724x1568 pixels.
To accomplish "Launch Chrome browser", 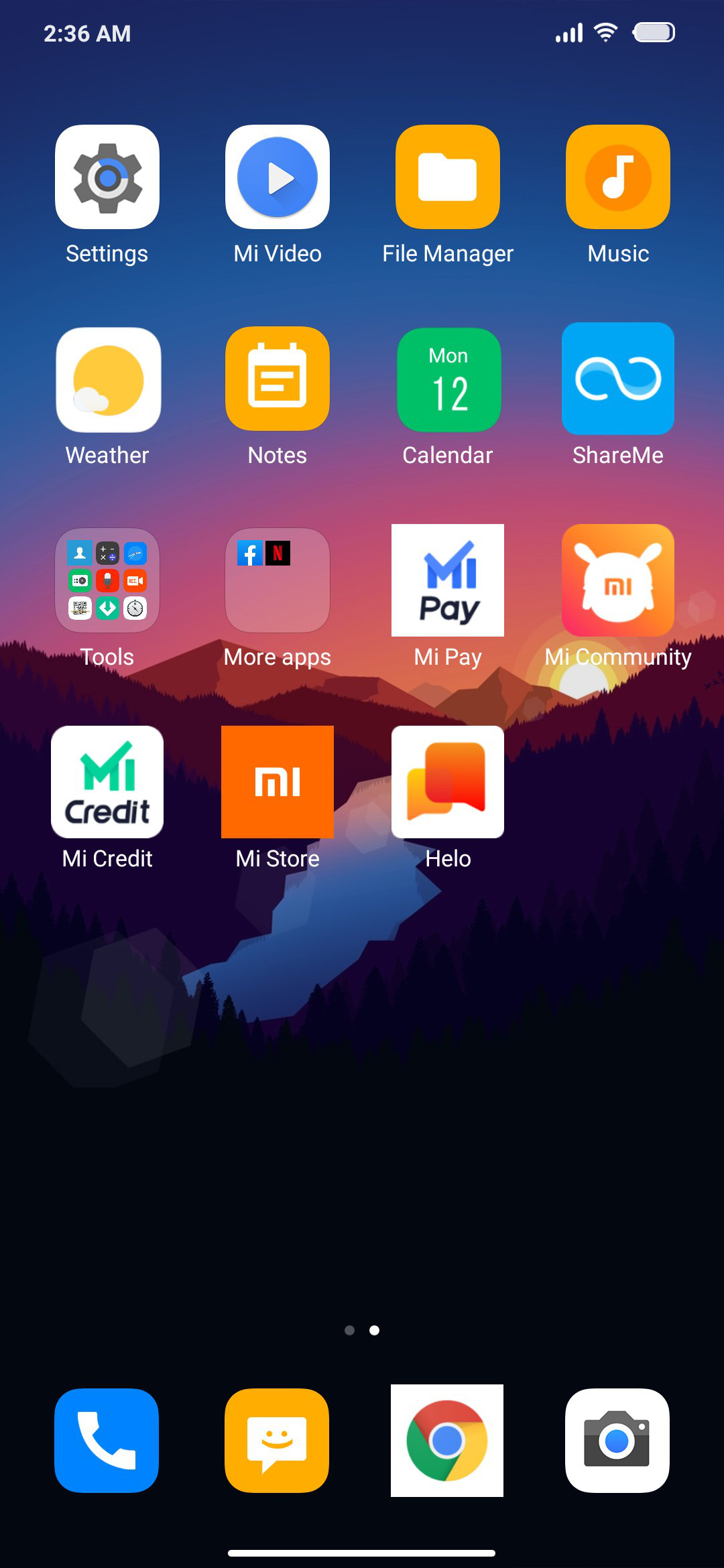I will pos(447,1441).
